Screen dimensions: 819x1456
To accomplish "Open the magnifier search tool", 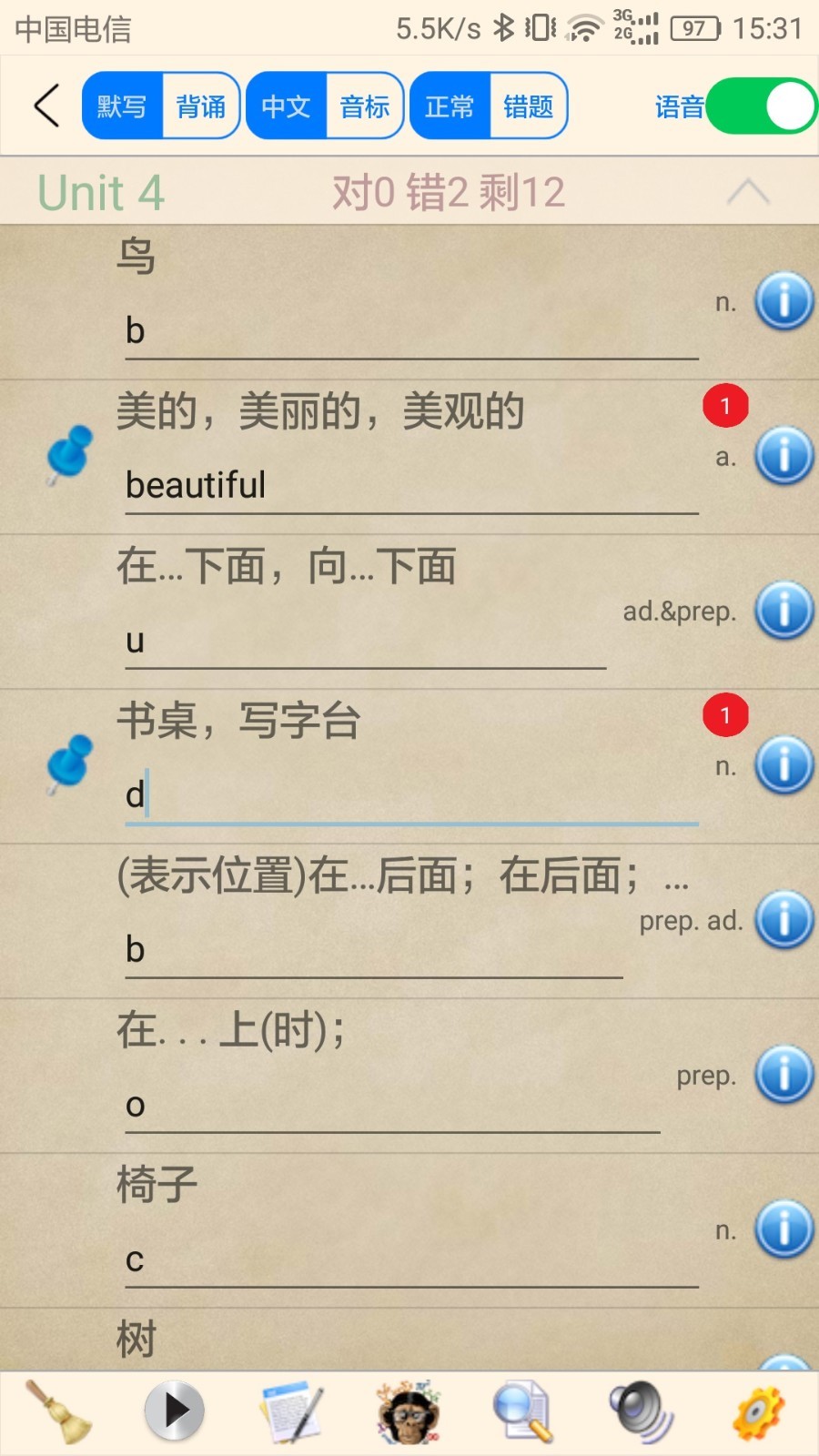I will coord(523,1411).
